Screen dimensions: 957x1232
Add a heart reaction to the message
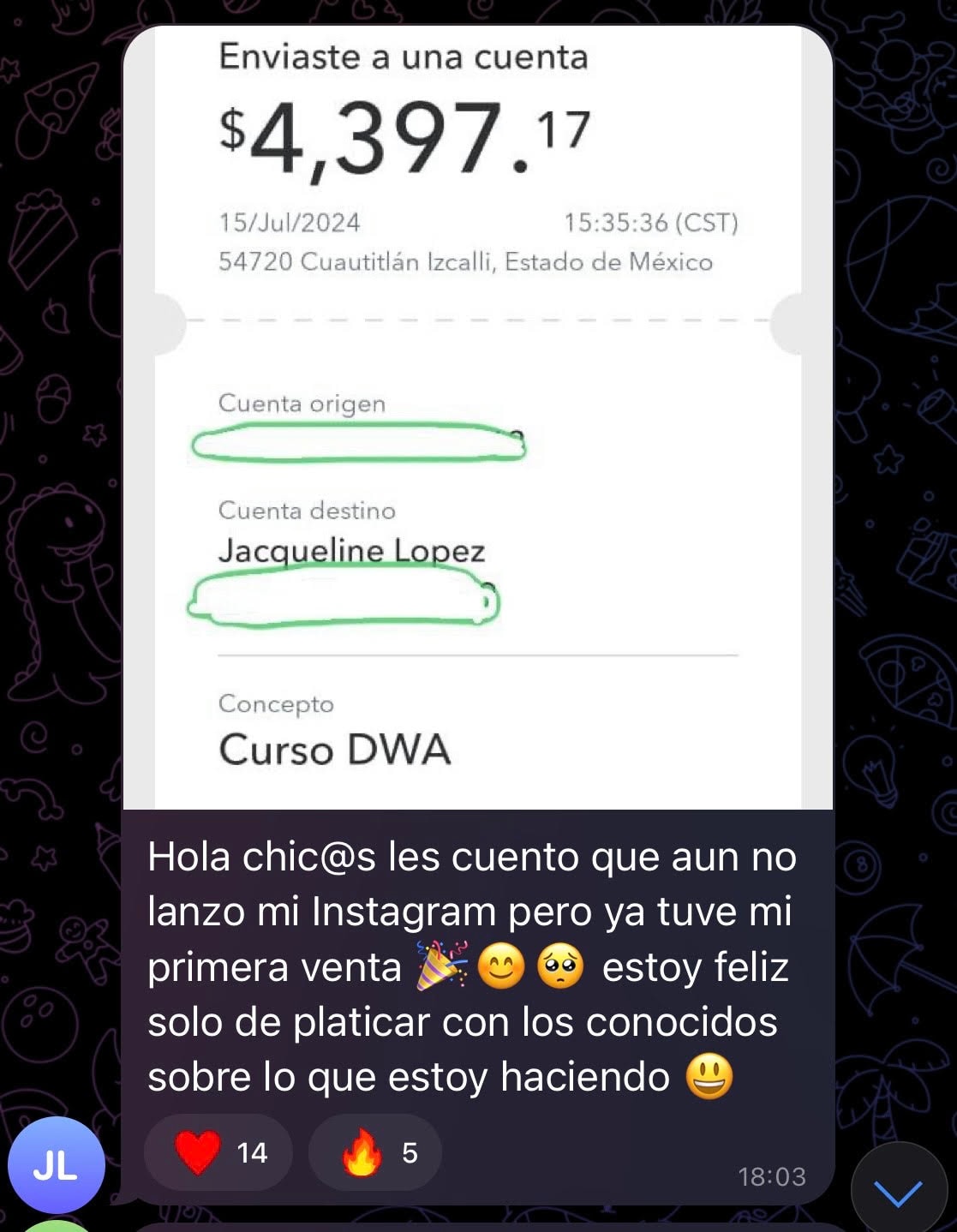218,1152
